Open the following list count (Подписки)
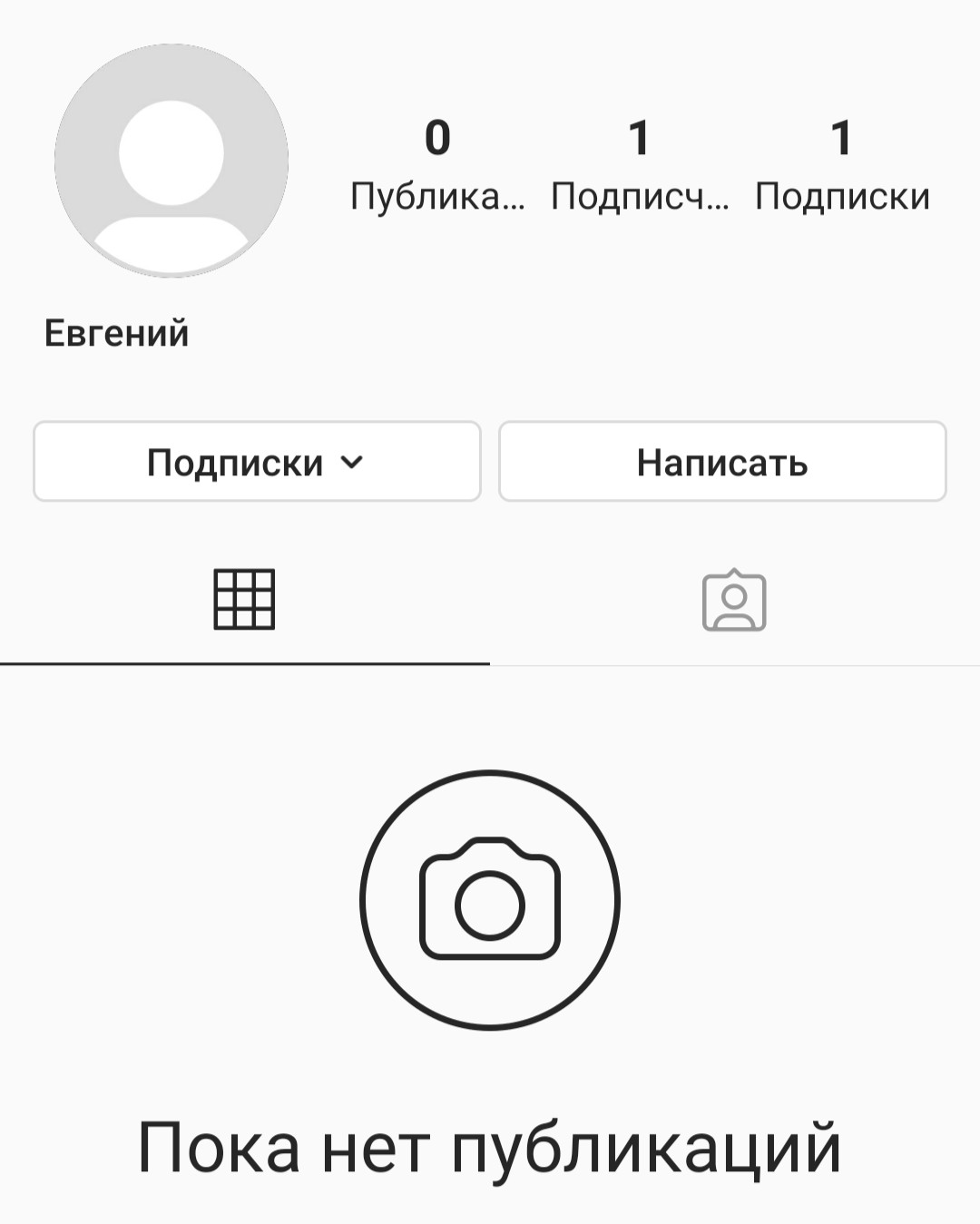The height and width of the screenshot is (1224, 980). tap(842, 165)
